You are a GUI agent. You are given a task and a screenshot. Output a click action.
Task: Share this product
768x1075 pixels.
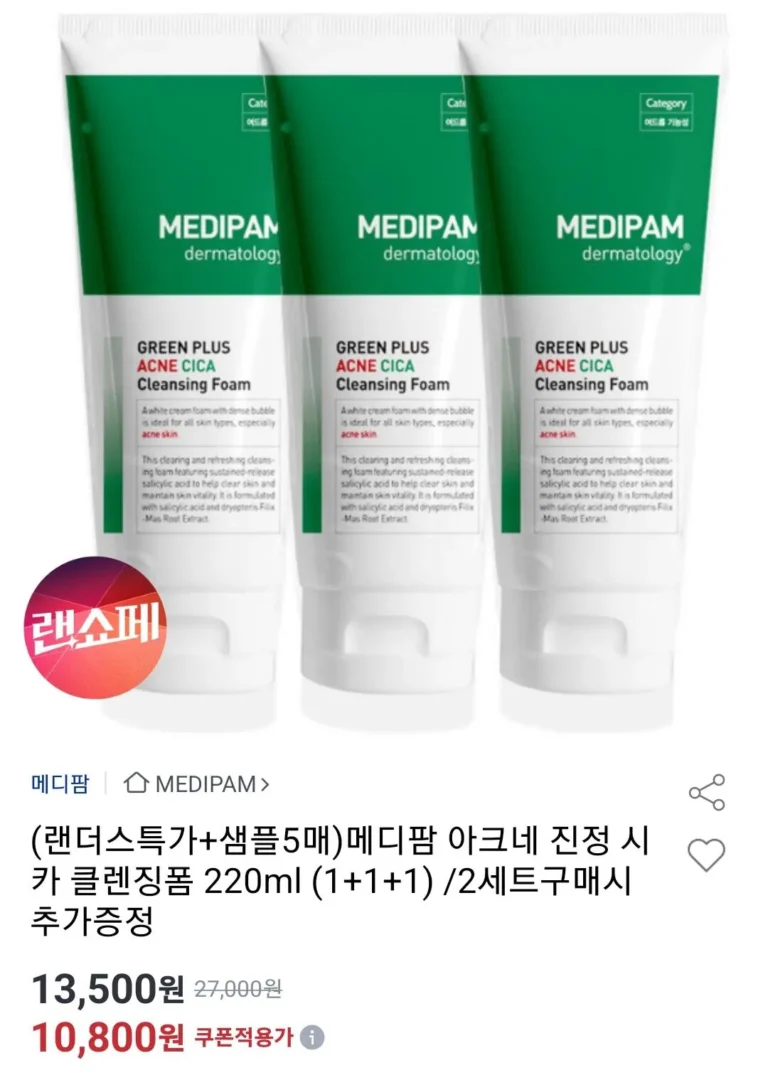coord(707,792)
